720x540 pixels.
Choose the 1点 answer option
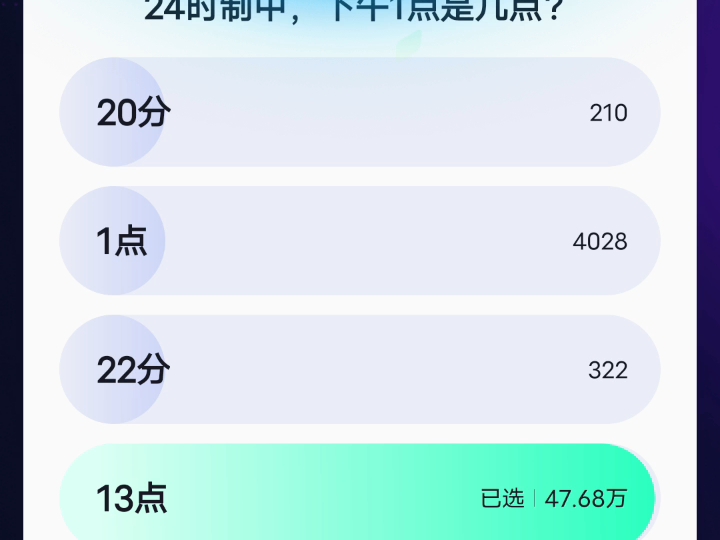pyautogui.click(x=359, y=241)
